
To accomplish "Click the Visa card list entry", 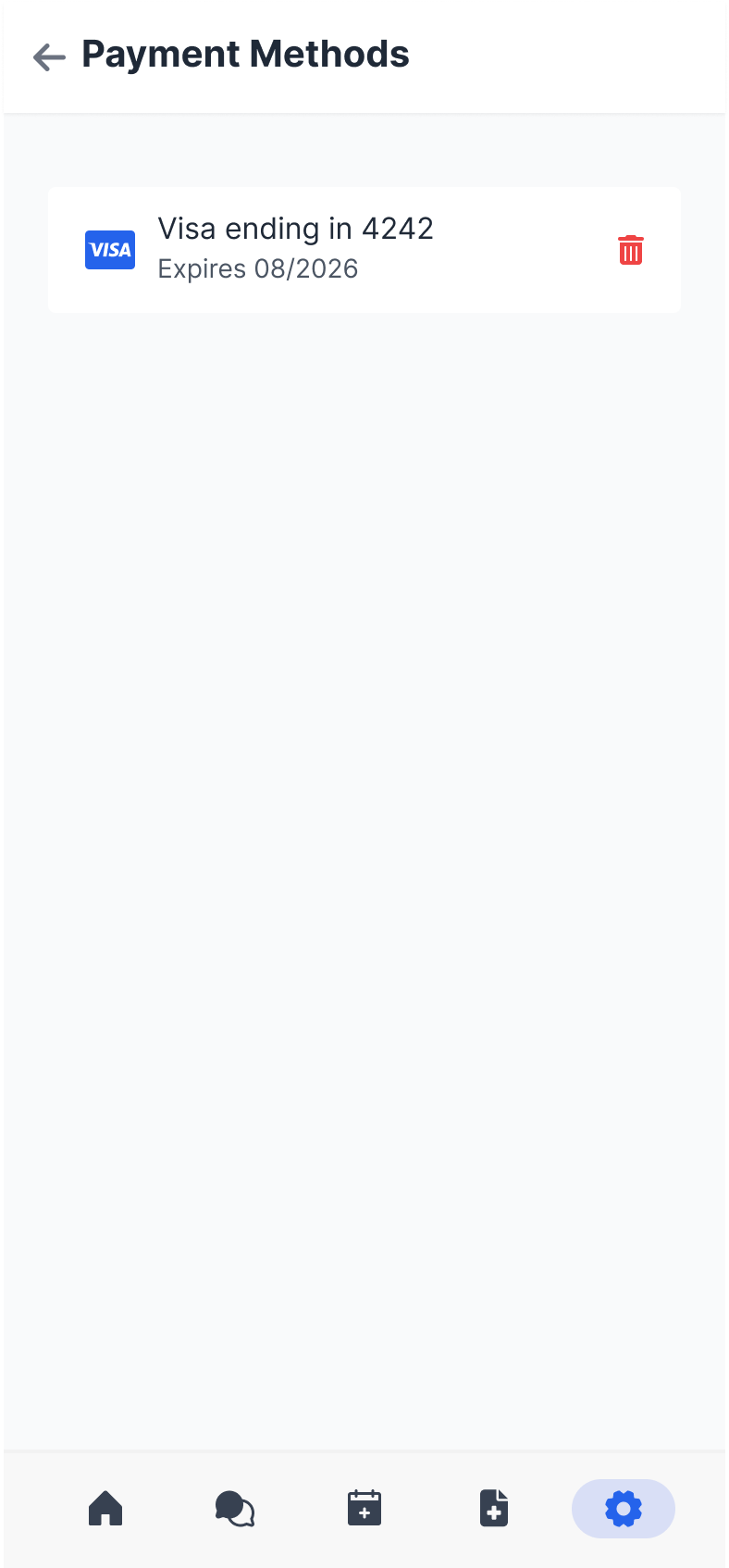I will (364, 250).
